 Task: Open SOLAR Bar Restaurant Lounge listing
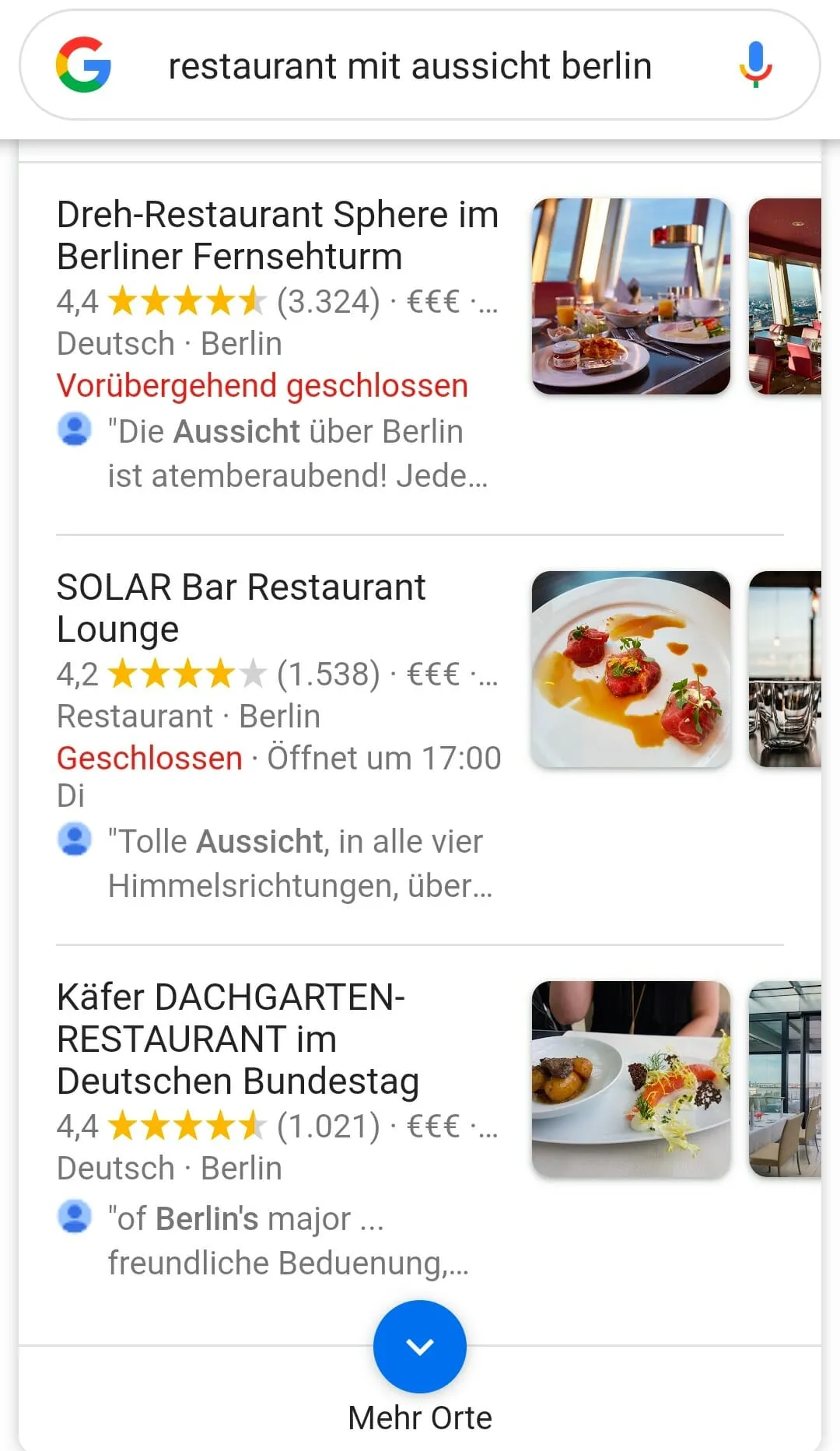pos(240,608)
